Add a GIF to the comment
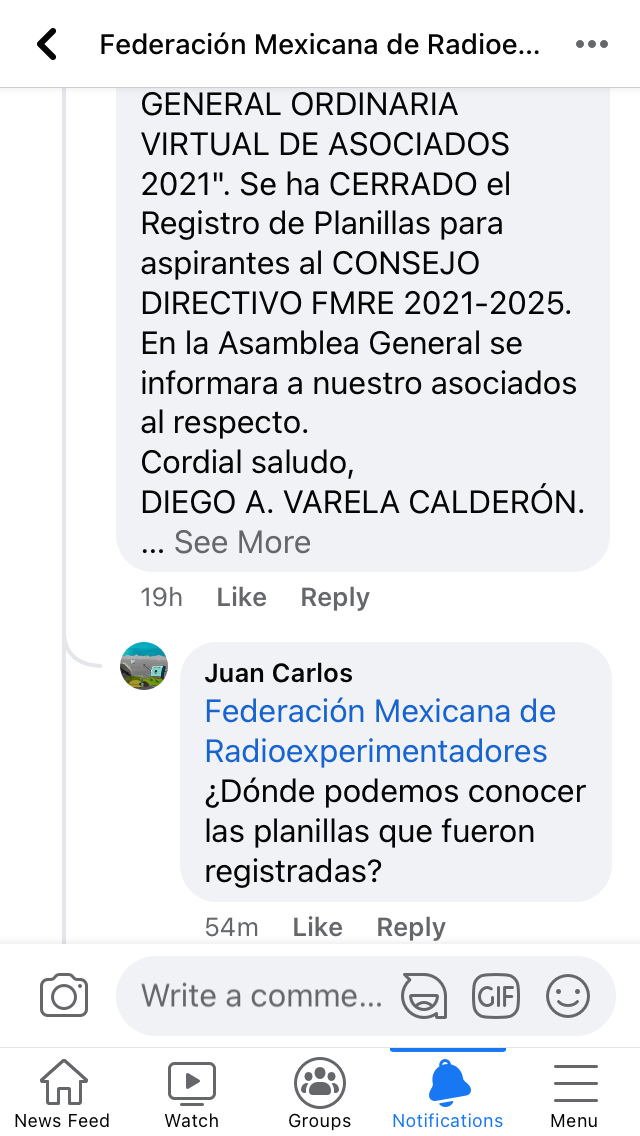The width and height of the screenshot is (640, 1136). pos(496,996)
